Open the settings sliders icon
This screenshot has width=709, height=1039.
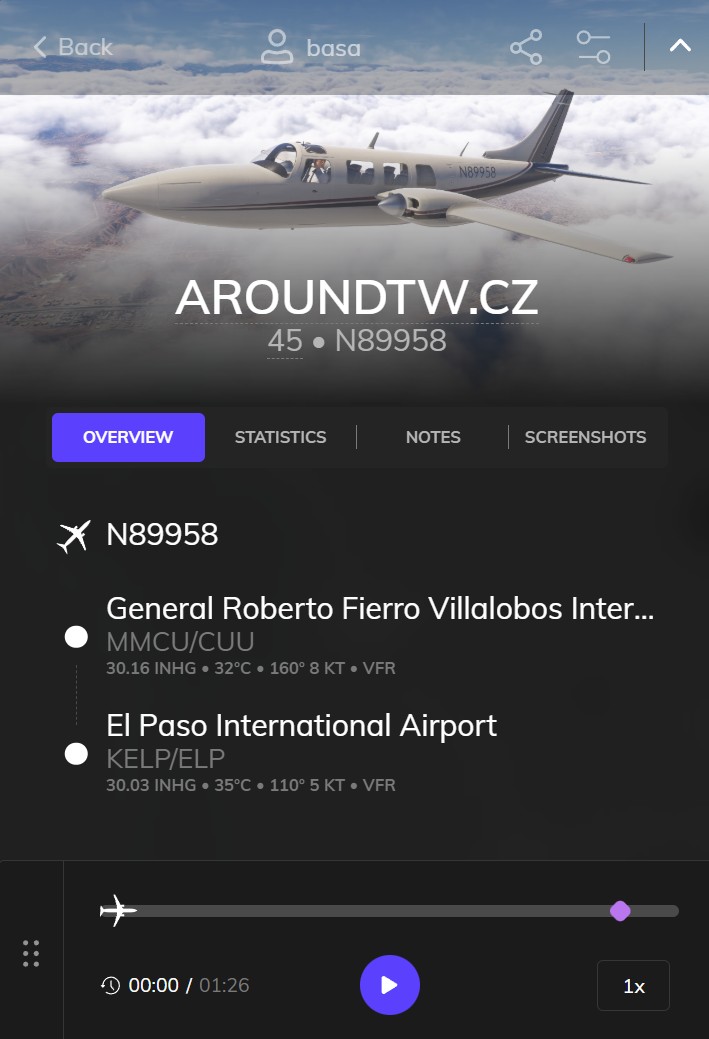593,47
